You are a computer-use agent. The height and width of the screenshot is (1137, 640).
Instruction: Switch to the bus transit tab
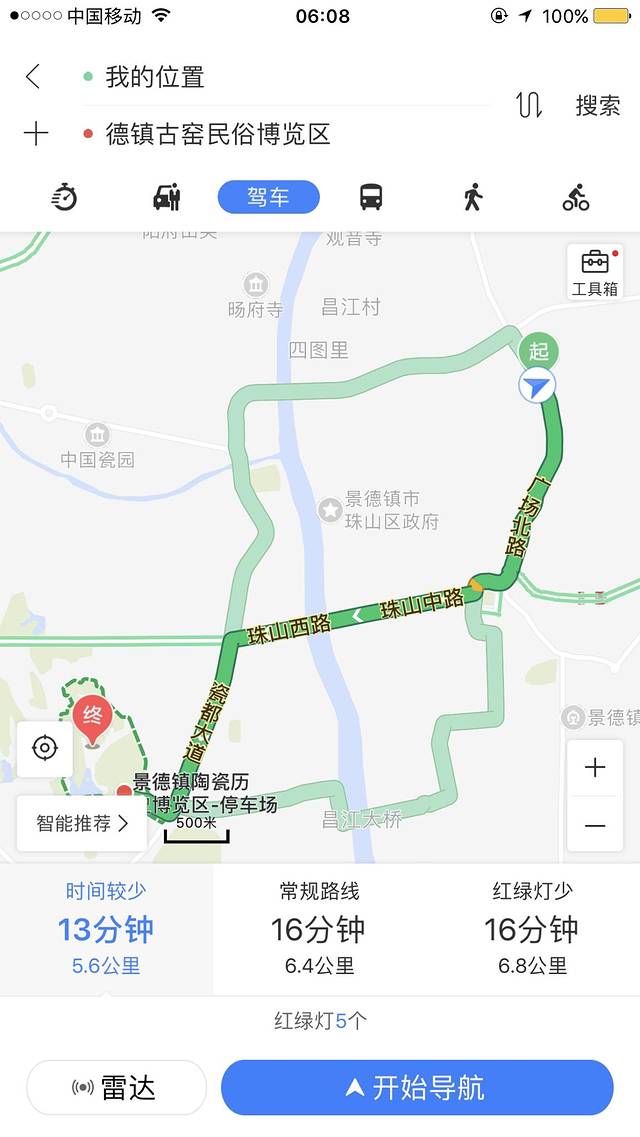371,197
